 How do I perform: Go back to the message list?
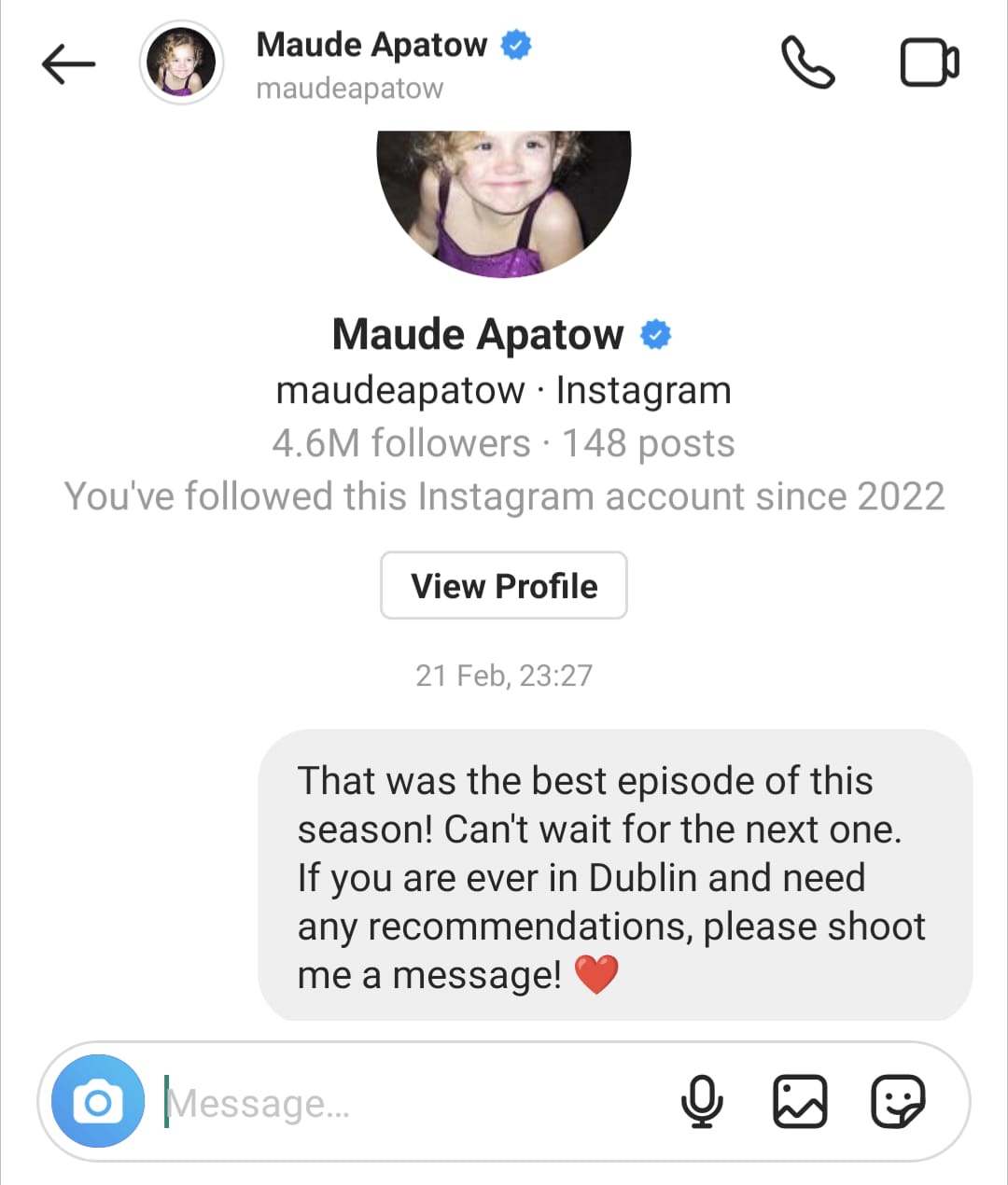click(x=69, y=63)
